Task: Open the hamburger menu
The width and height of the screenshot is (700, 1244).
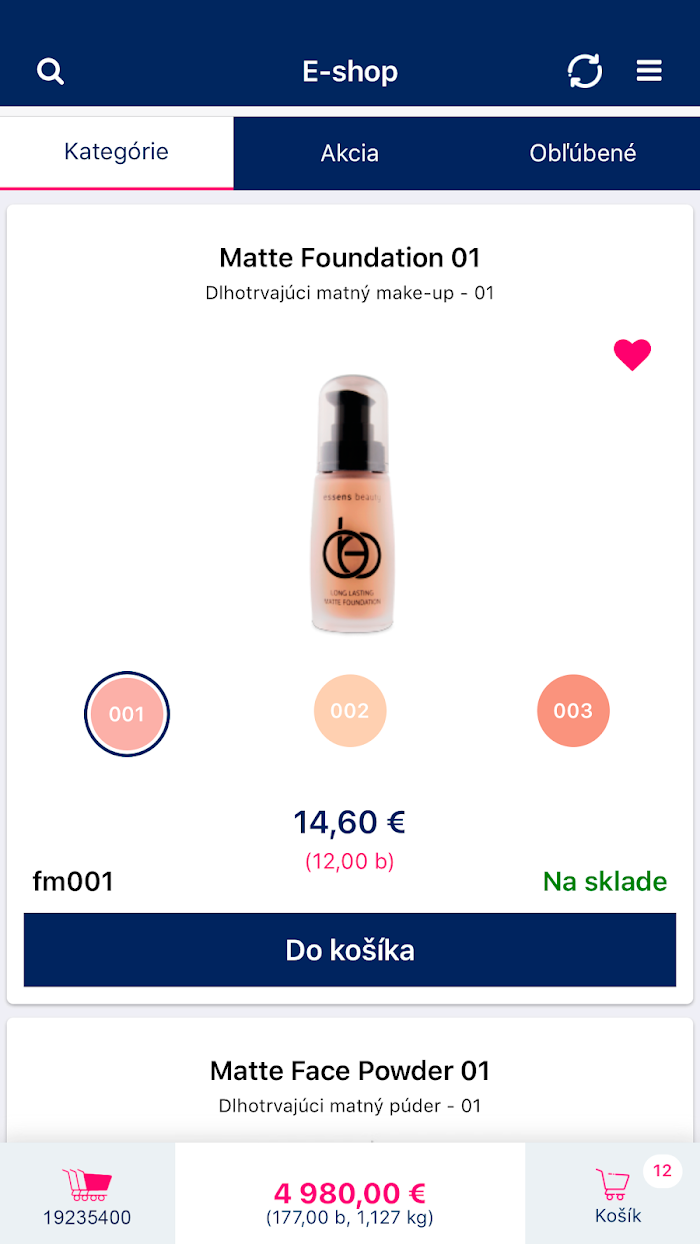Action: 649,71
